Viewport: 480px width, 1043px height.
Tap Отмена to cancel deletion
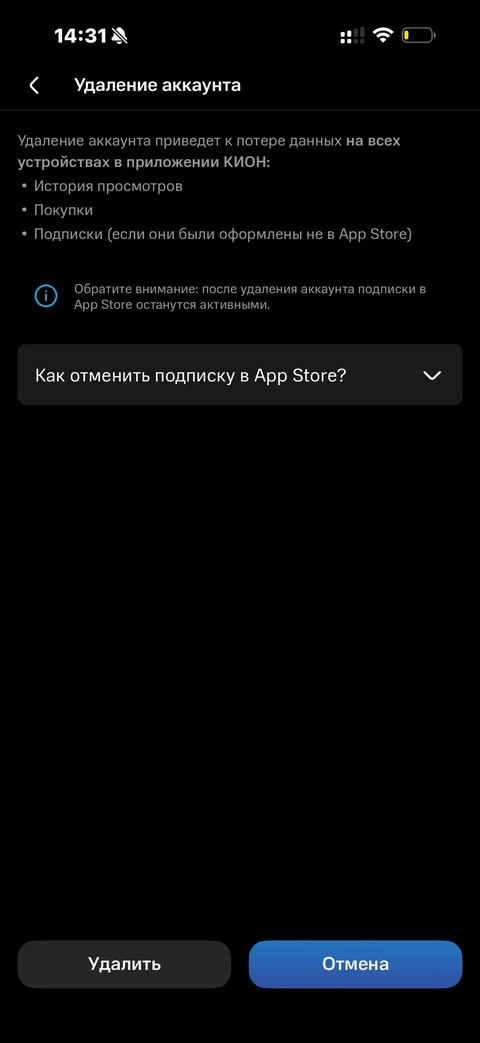pos(355,964)
